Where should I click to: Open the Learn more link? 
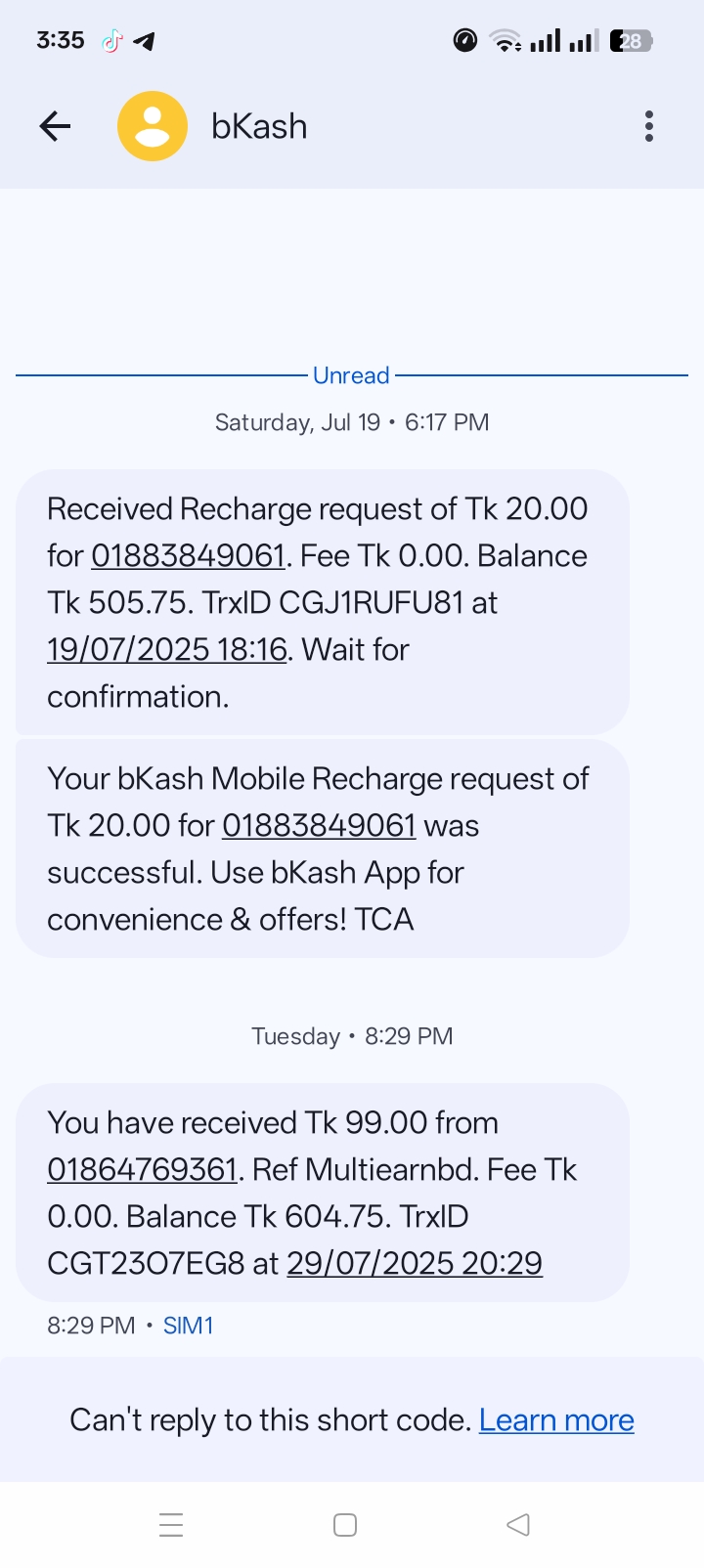tap(556, 1420)
